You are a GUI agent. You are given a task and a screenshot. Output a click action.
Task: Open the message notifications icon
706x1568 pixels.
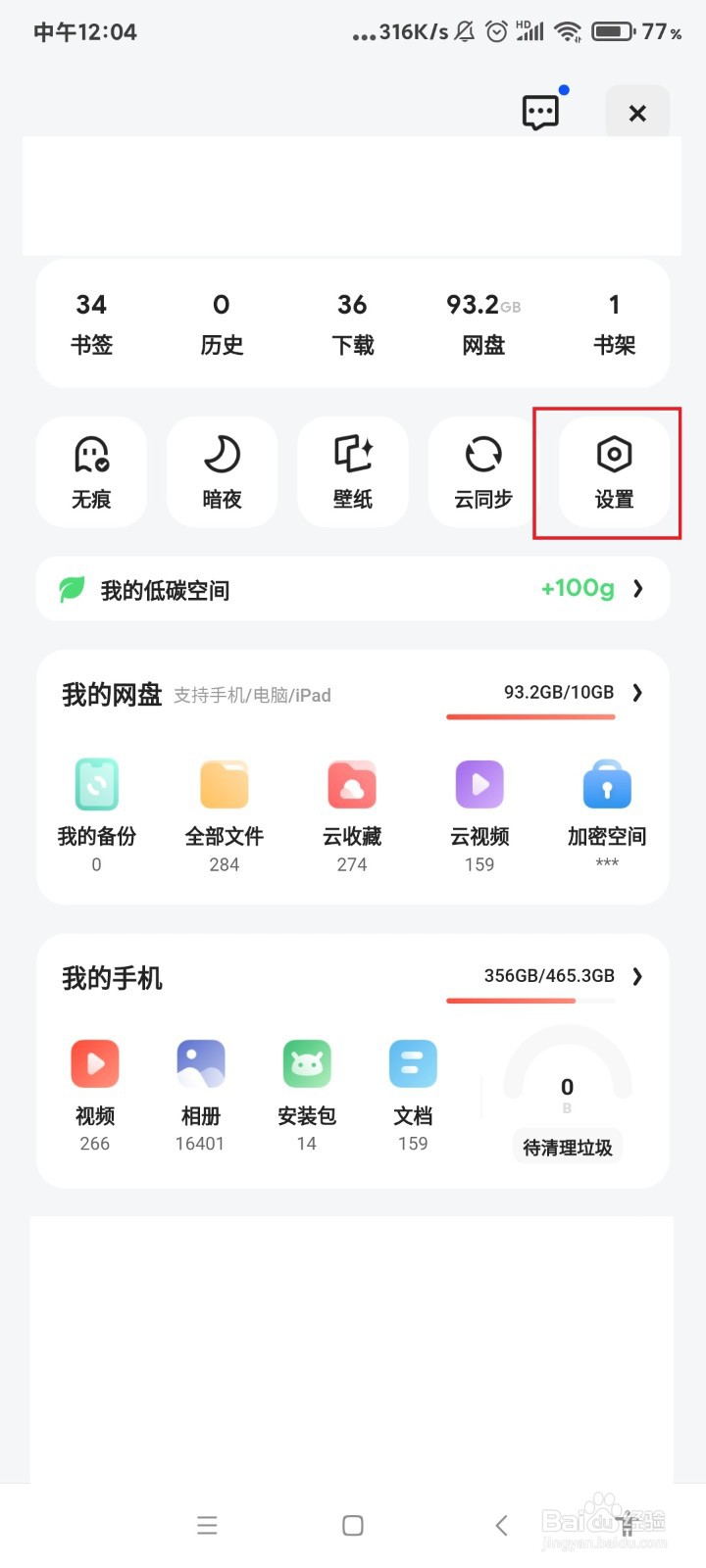541,111
